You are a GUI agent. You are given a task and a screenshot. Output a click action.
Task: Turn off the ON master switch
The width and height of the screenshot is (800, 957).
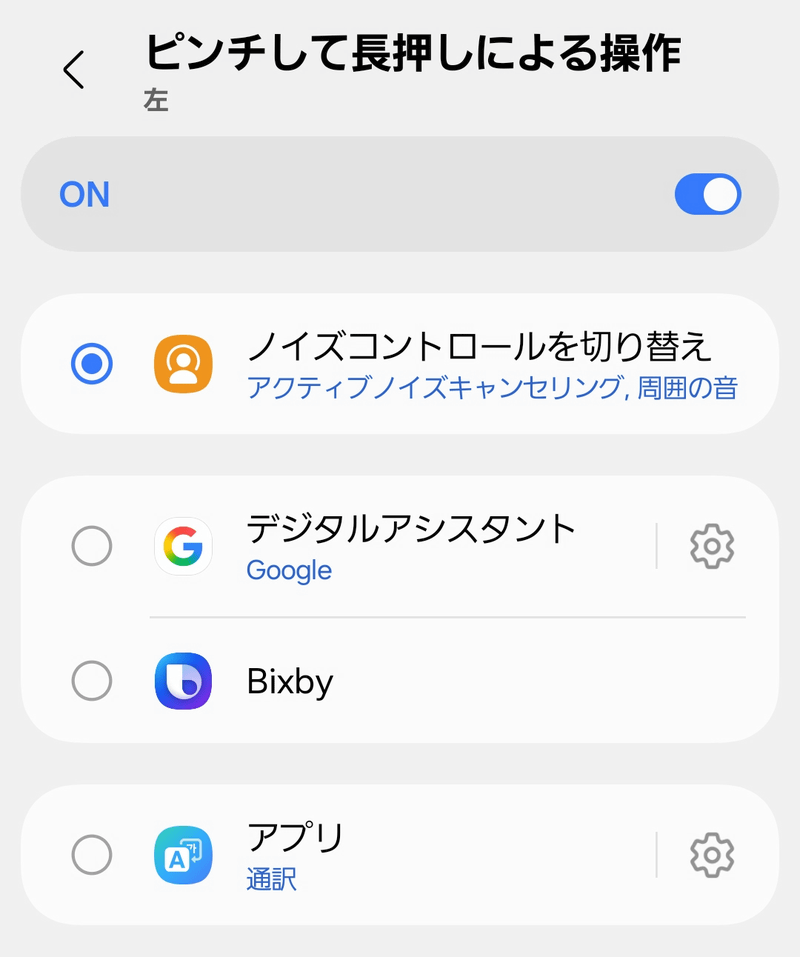click(x=707, y=194)
